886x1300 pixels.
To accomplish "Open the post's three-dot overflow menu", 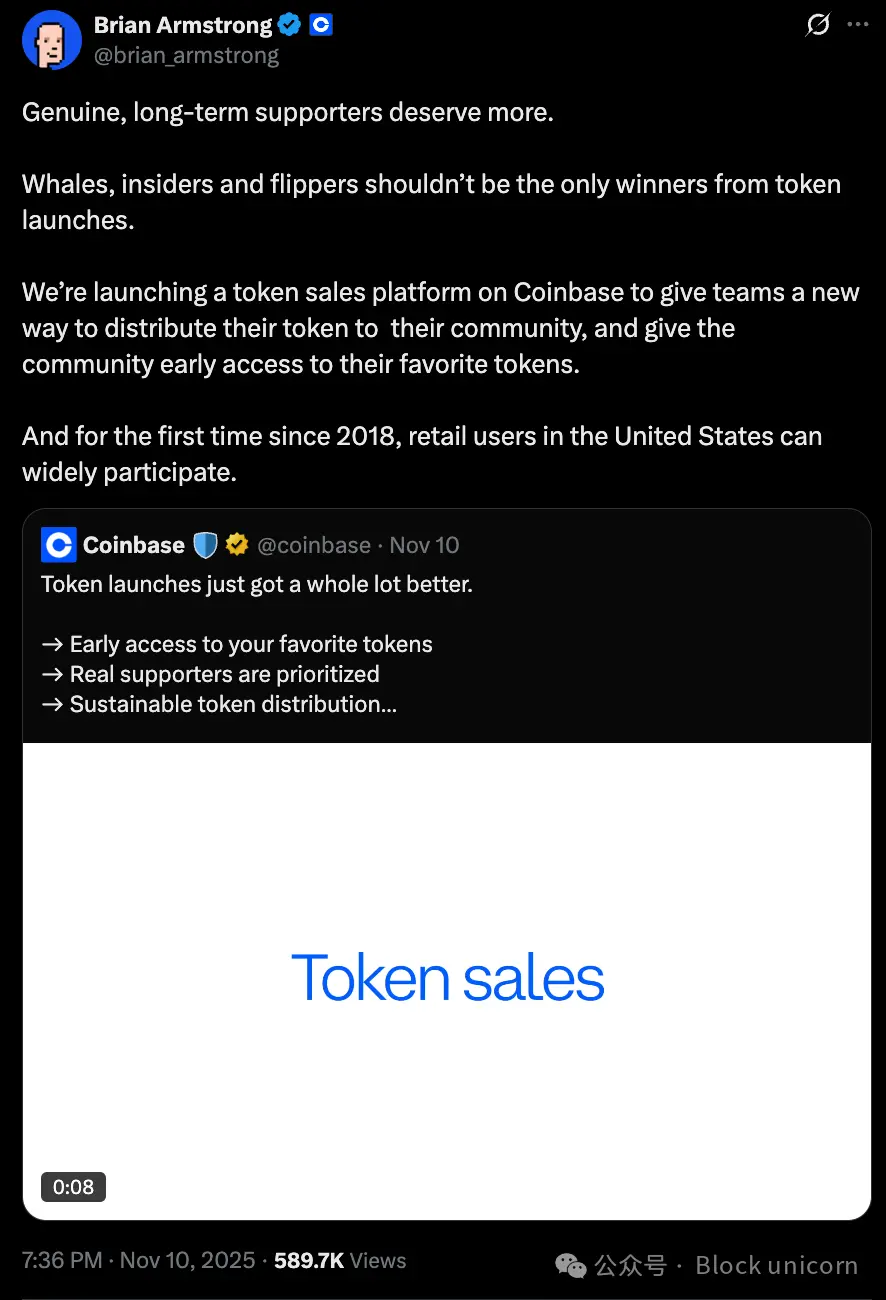I will coord(858,25).
